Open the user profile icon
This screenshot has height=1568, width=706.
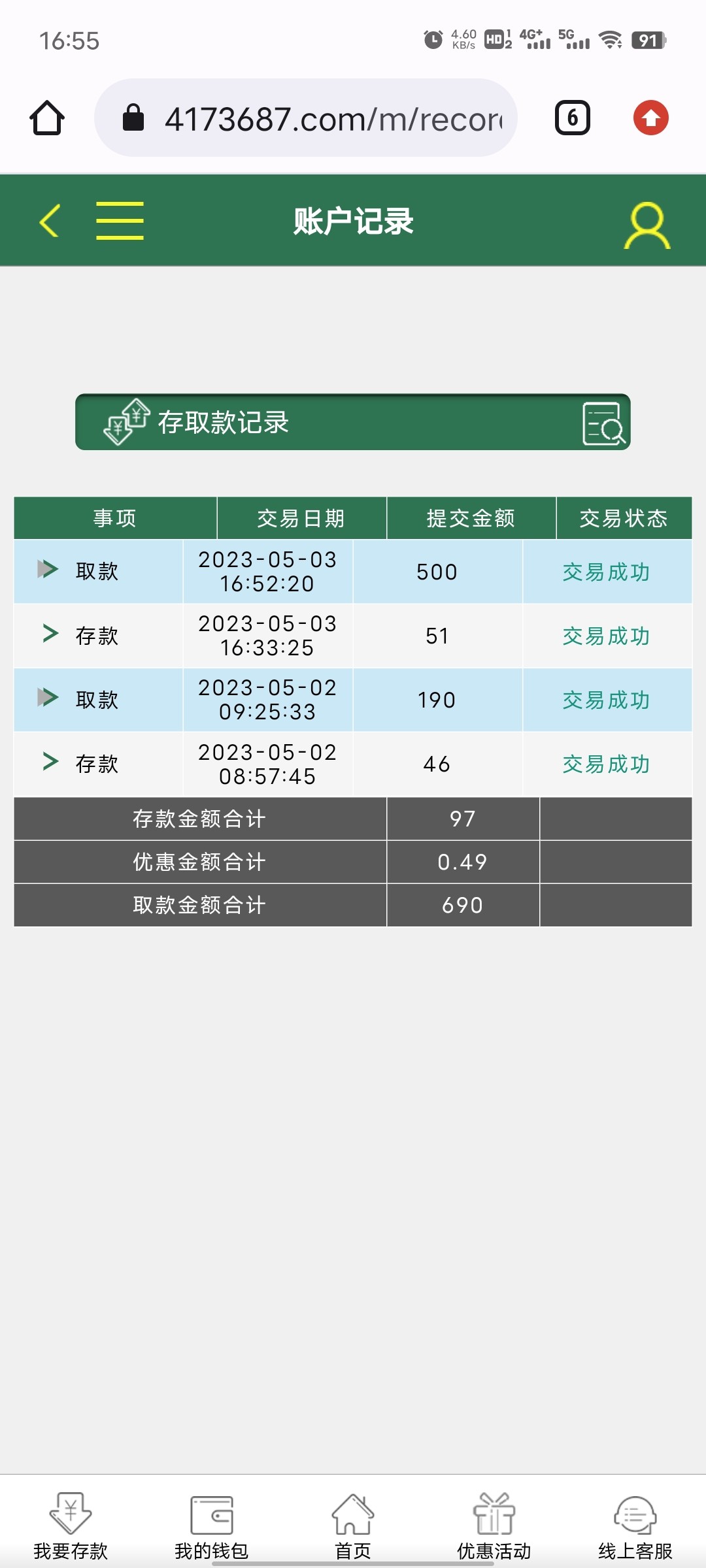(647, 225)
